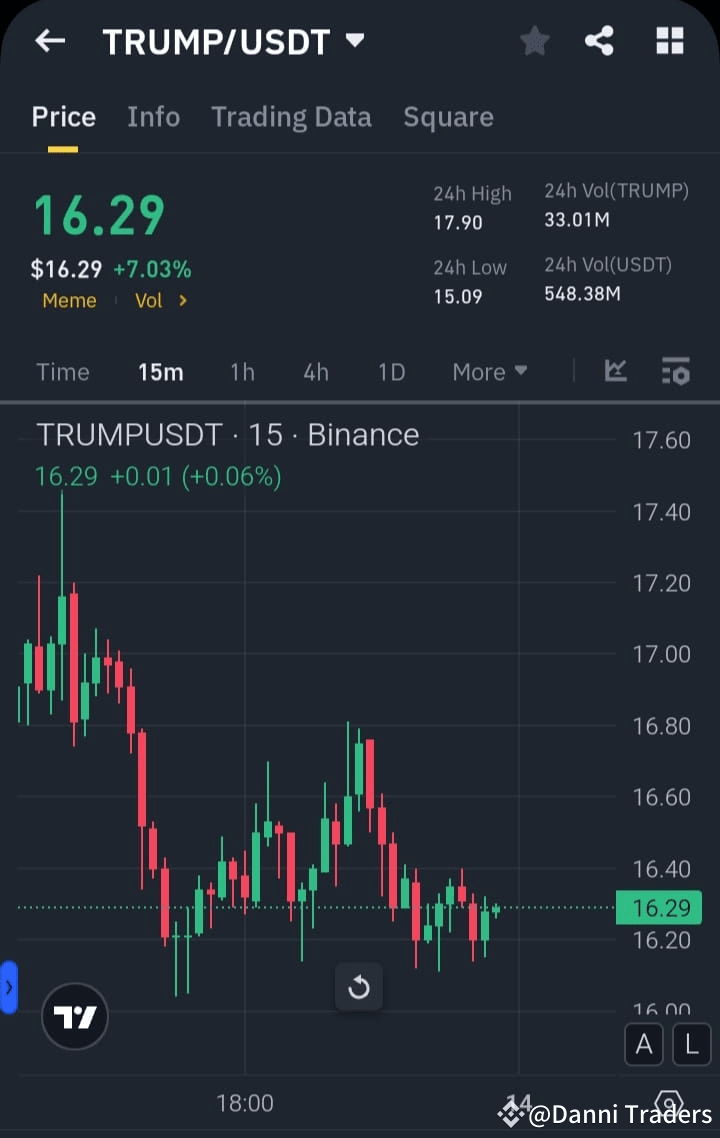Switch to the Trading Data tab
Viewport: 720px width, 1138px height.
(x=291, y=117)
